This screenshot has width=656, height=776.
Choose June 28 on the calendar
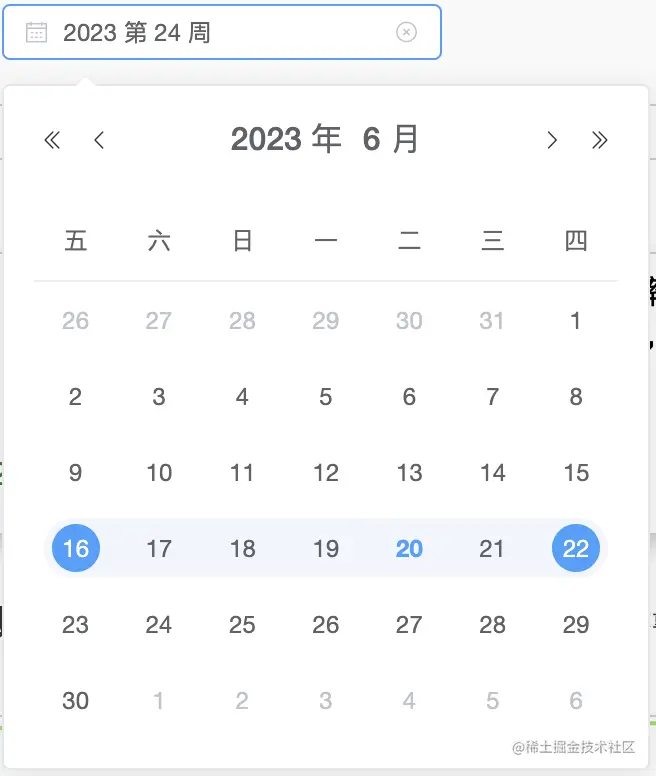[x=492, y=625]
